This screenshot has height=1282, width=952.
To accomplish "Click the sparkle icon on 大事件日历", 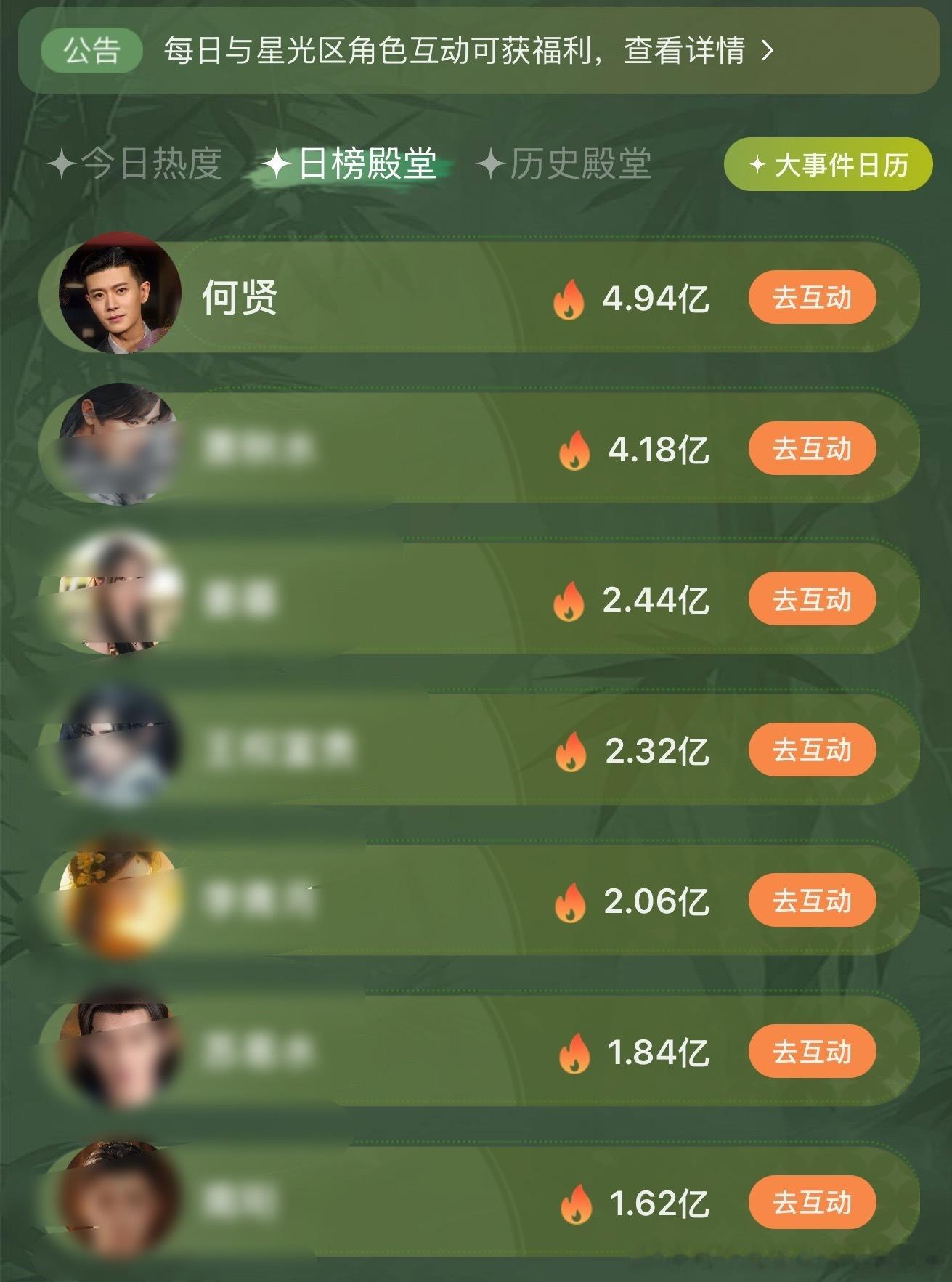I will (x=756, y=166).
